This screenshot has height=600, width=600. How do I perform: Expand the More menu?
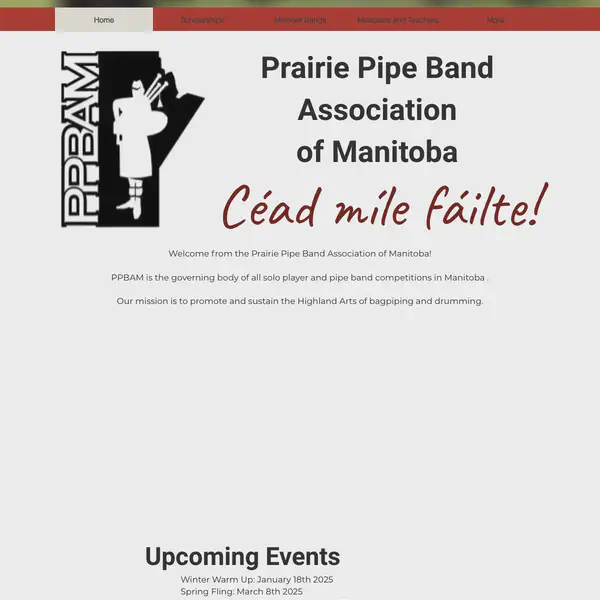495,20
